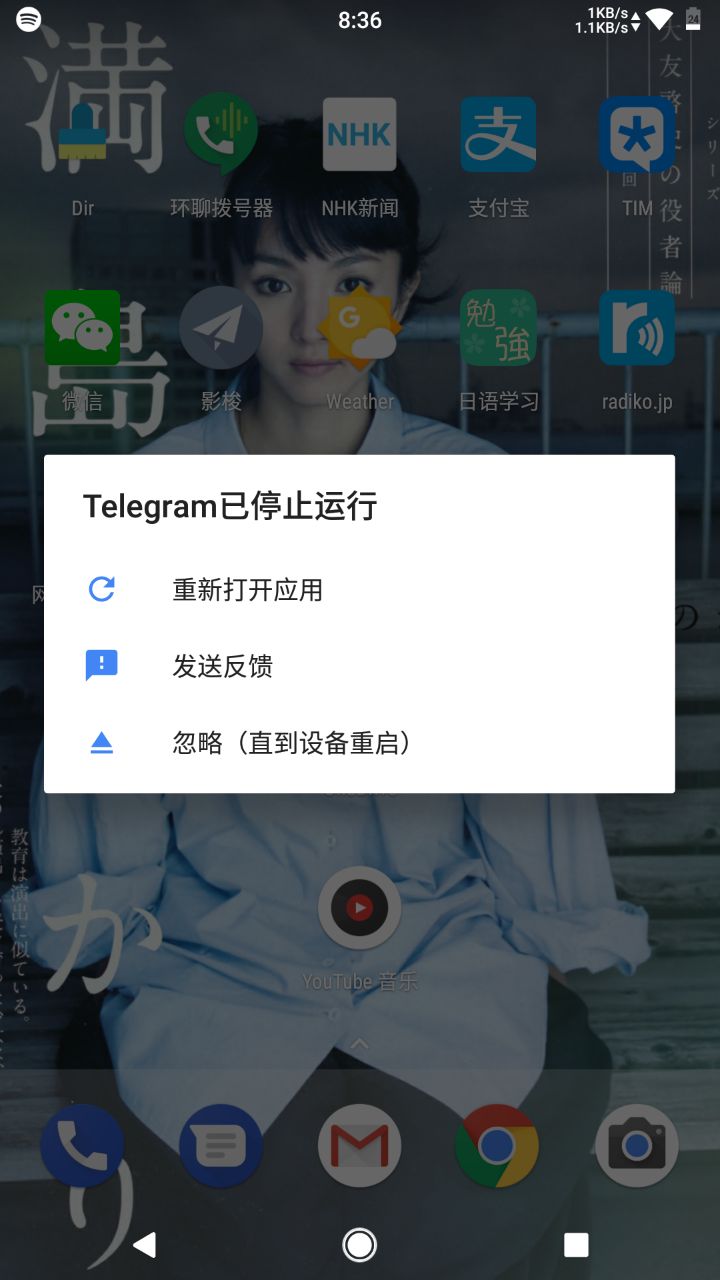Select 重新打开应用 to reopen Telegram
The width and height of the screenshot is (720, 1280).
[247, 590]
